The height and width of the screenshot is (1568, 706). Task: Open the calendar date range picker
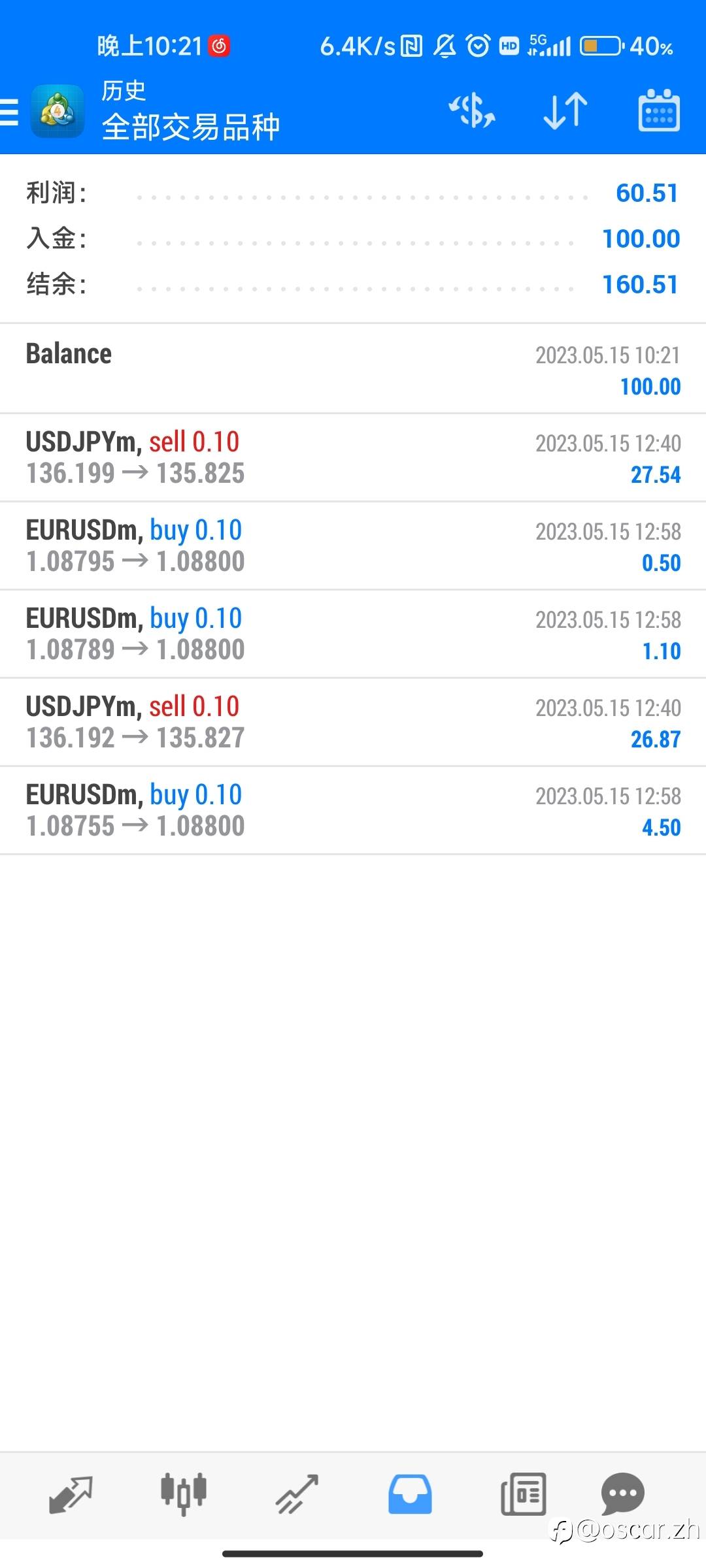(x=658, y=110)
